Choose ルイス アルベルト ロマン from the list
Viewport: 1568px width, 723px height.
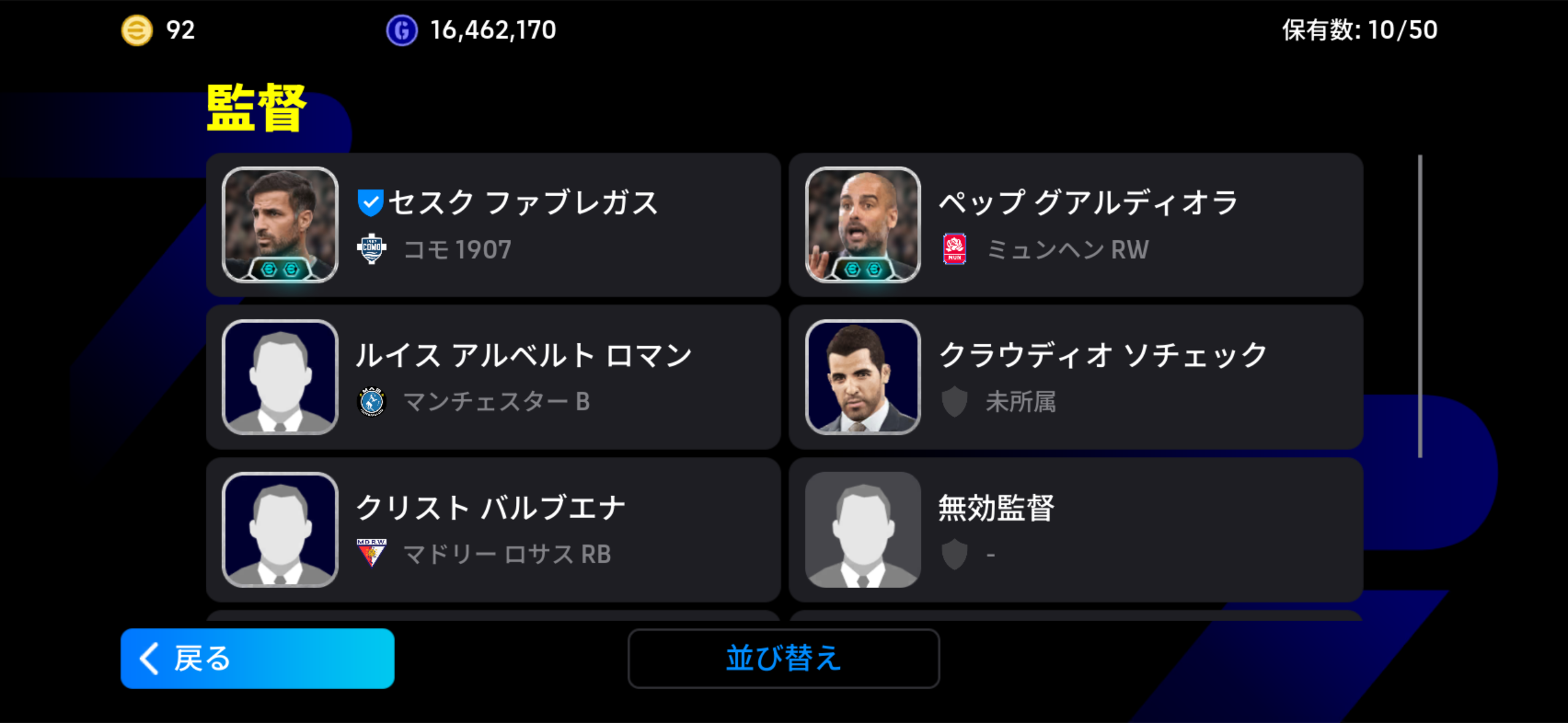click(493, 377)
